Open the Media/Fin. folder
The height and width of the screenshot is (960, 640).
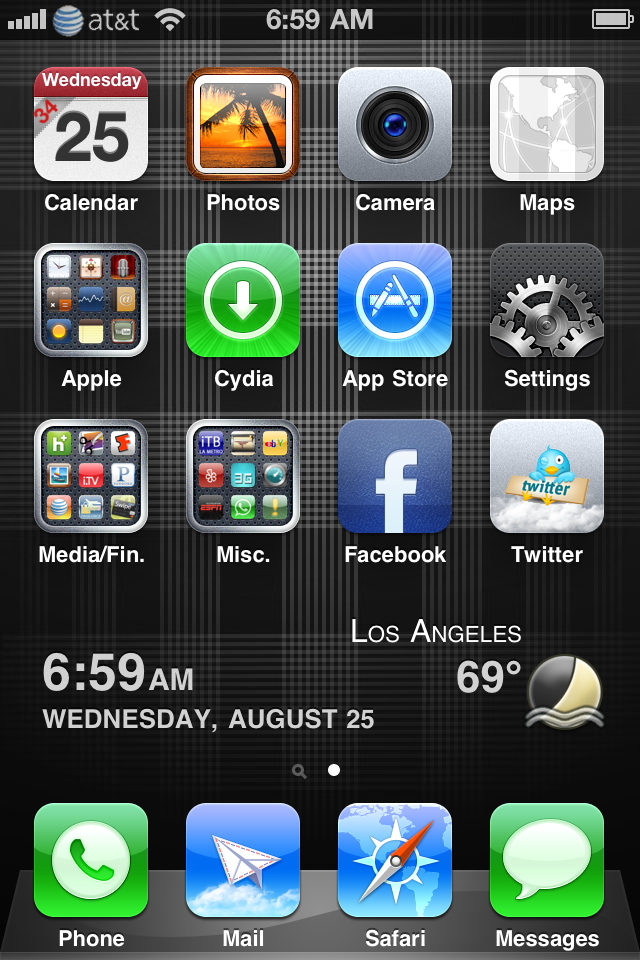pos(91,476)
